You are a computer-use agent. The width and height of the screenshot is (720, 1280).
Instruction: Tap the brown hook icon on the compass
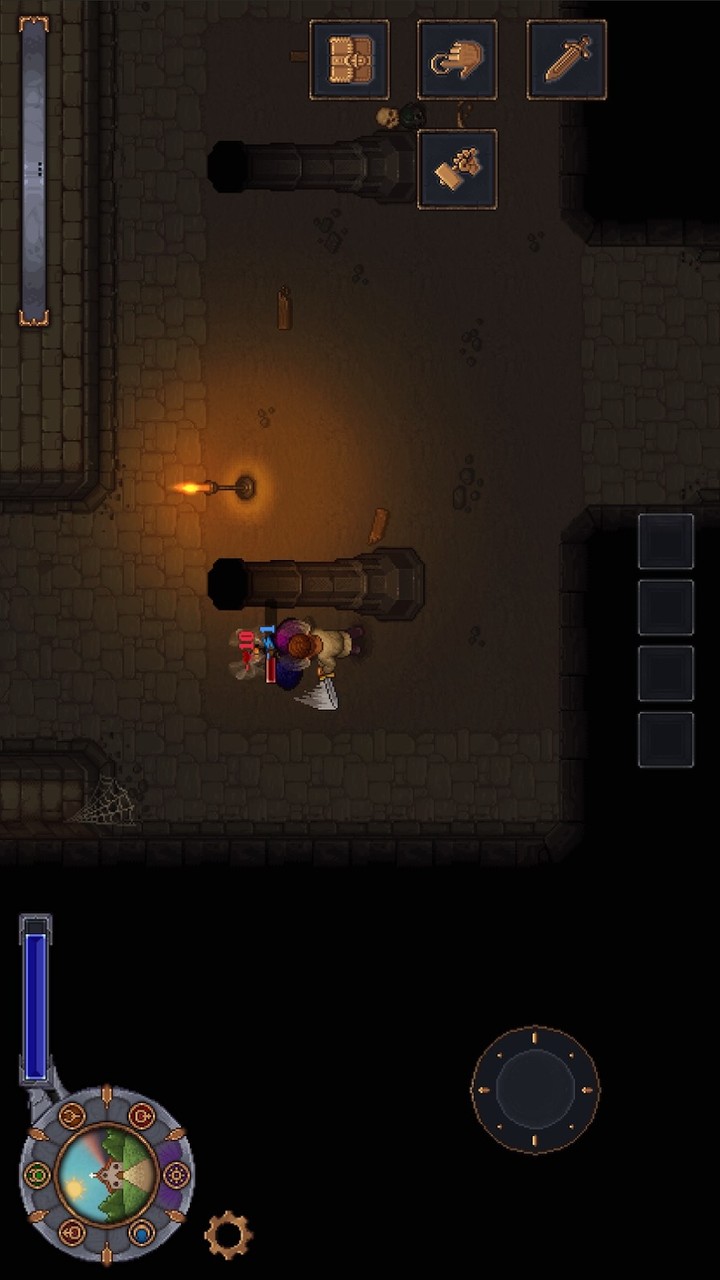72,1115
